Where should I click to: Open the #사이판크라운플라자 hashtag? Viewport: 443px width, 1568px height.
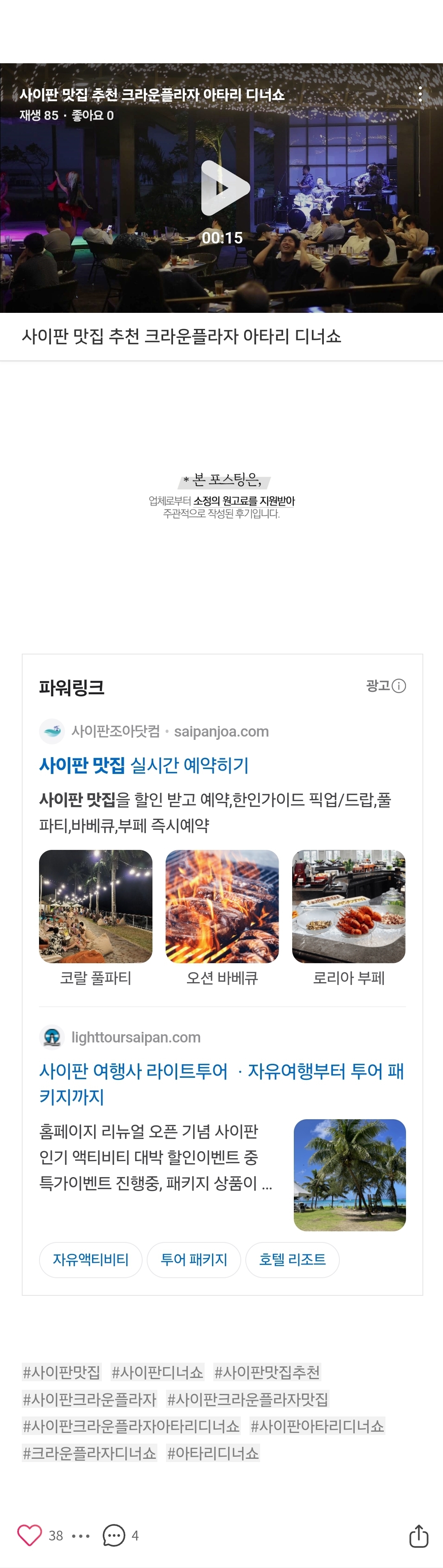90,1399
